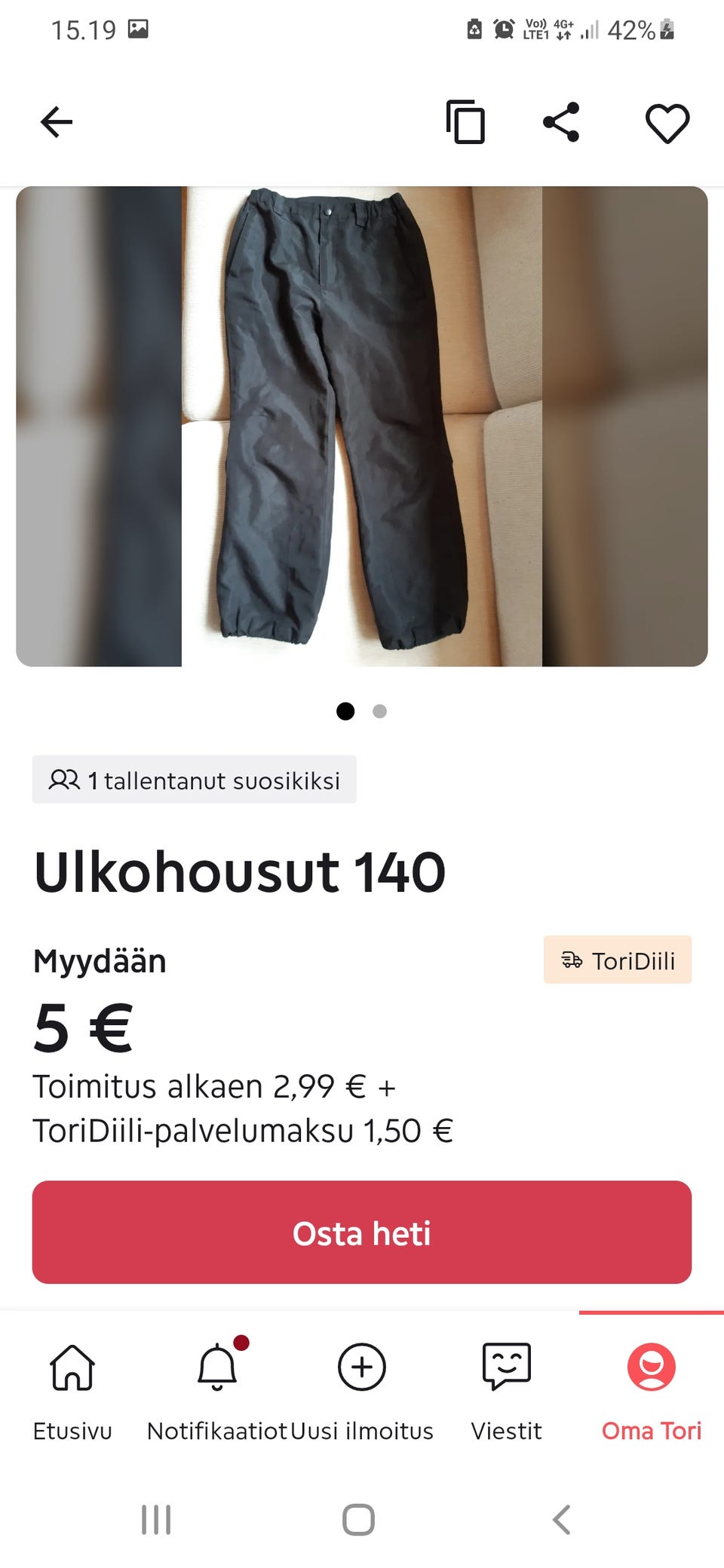Tap the ToriDiili badge
724x1568 pixels.
click(617, 960)
